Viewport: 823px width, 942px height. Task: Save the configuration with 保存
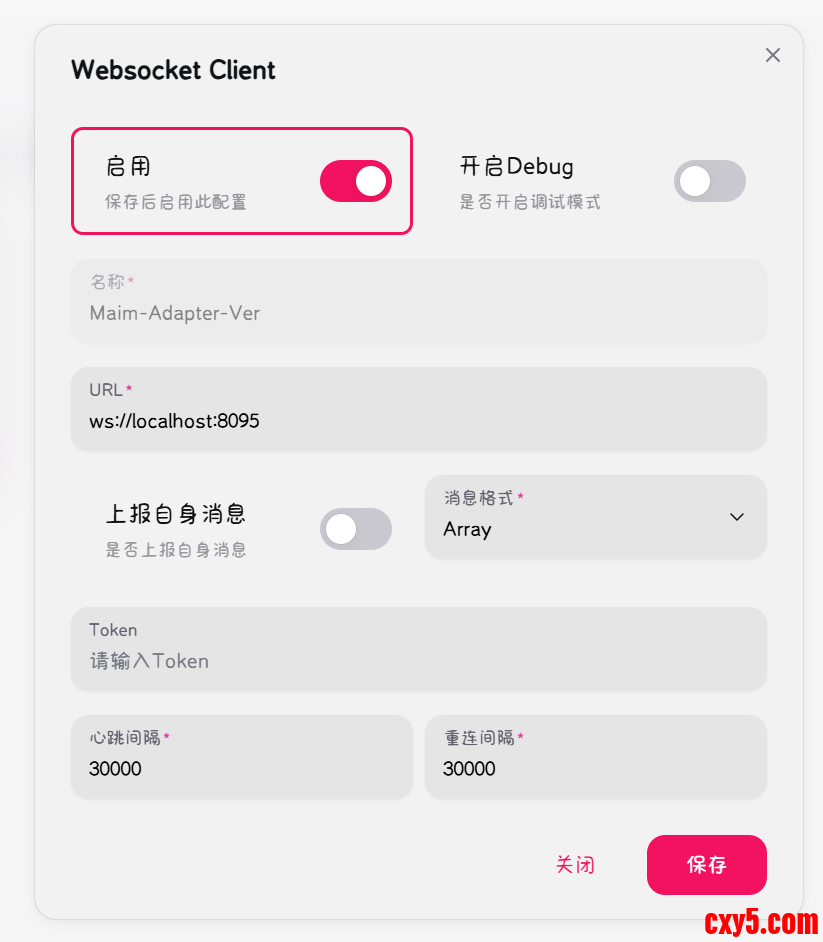pyautogui.click(x=706, y=864)
